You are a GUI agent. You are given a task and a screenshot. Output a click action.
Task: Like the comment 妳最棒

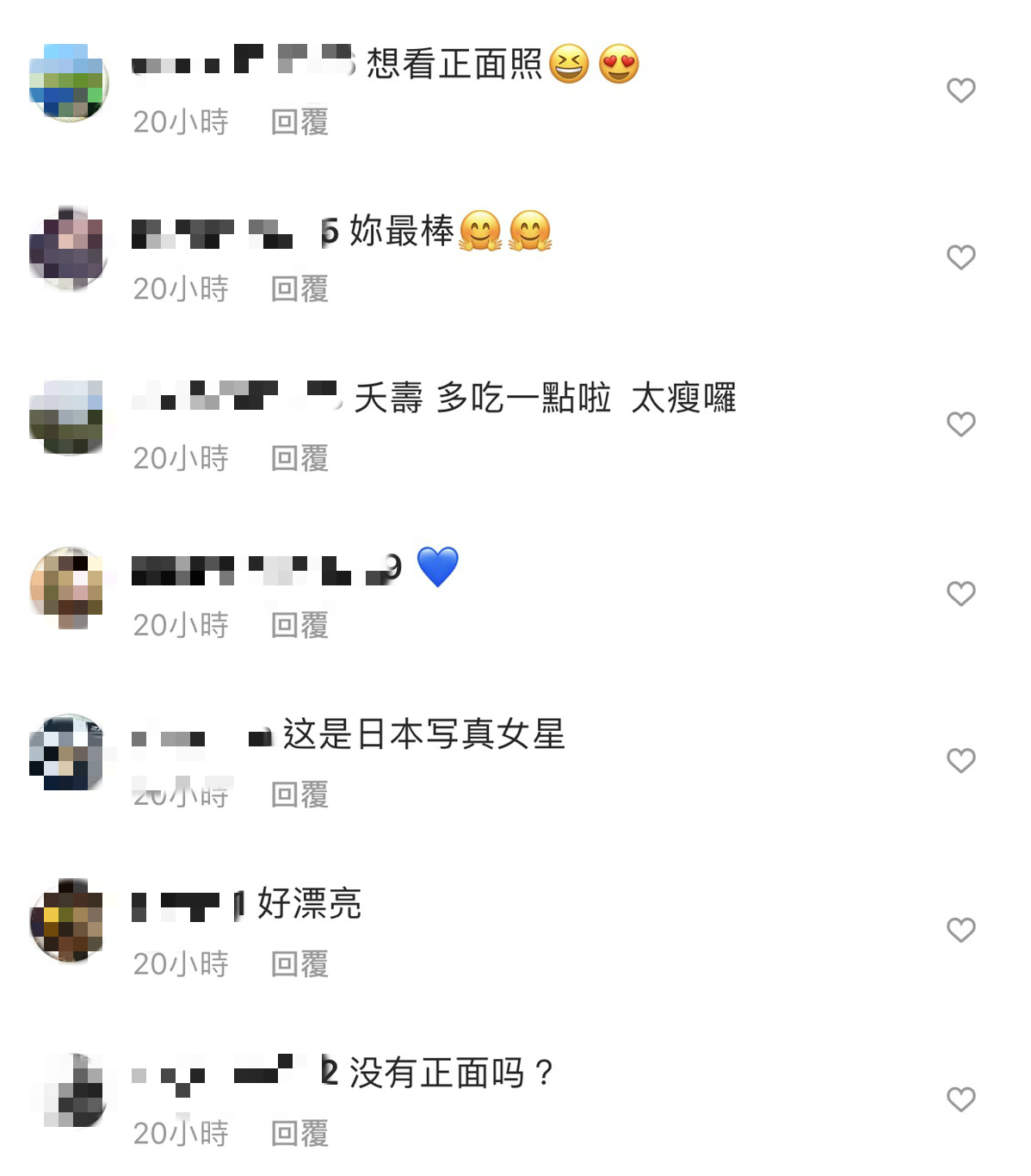(x=960, y=257)
